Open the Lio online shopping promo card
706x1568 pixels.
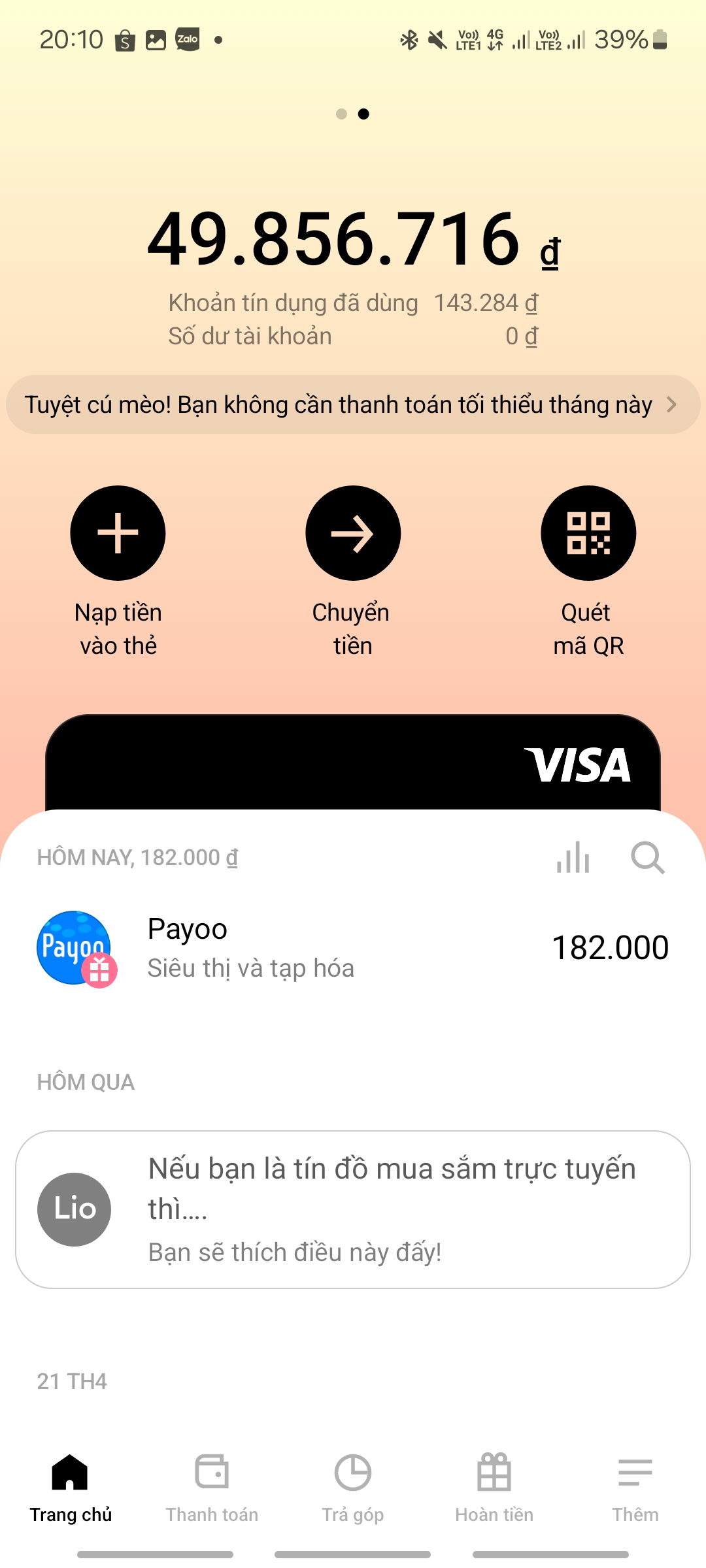point(353,1209)
